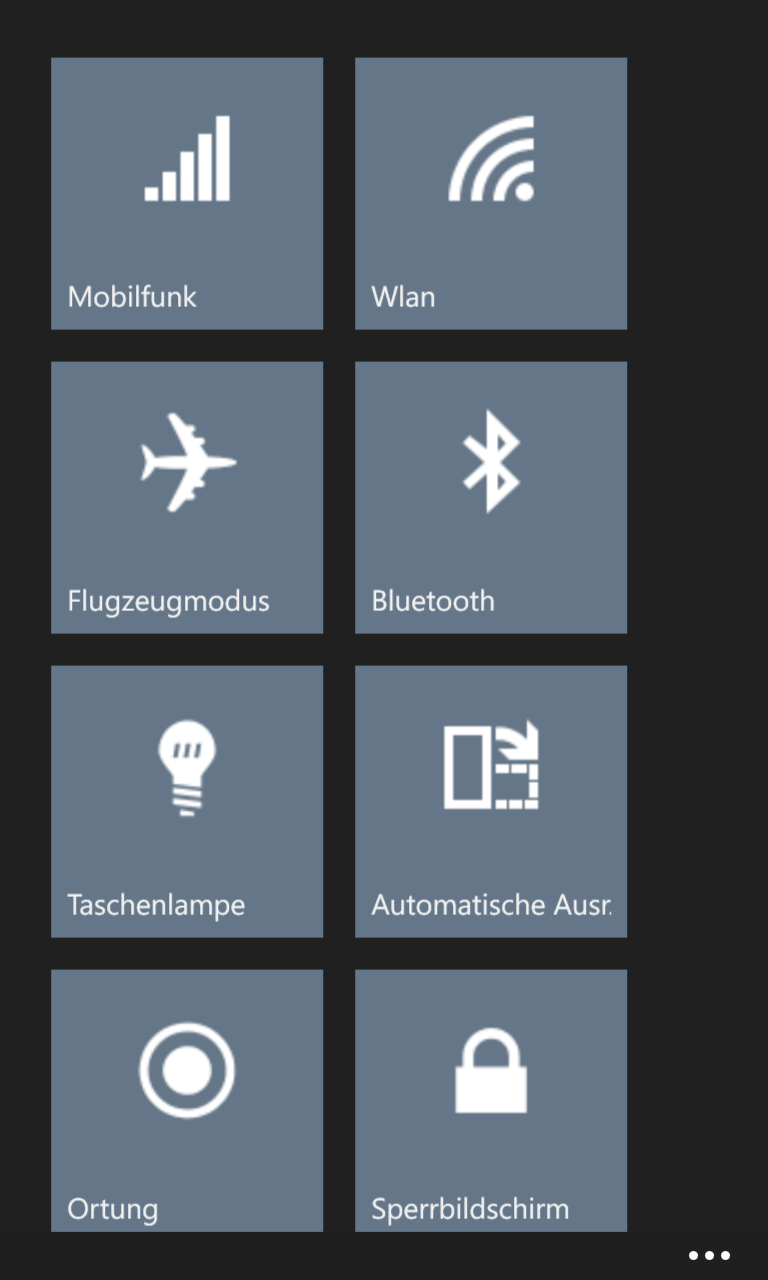The width and height of the screenshot is (768, 1280).
Task: Tap the Automatische Ausr. tile
Action: [491, 801]
